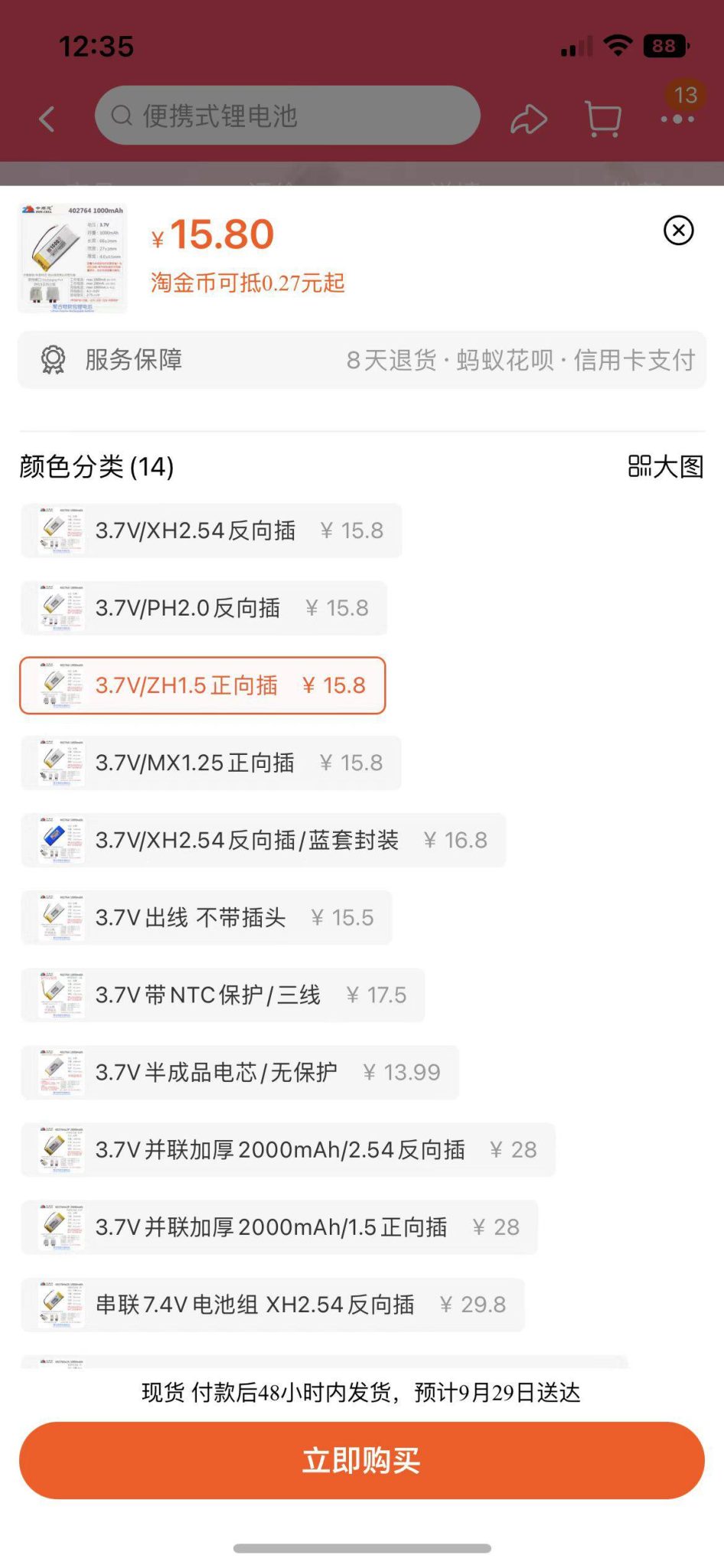This screenshot has width=724, height=1568.
Task: Select 3.7V半成品电芯/无保护 option
Action: [x=240, y=1073]
